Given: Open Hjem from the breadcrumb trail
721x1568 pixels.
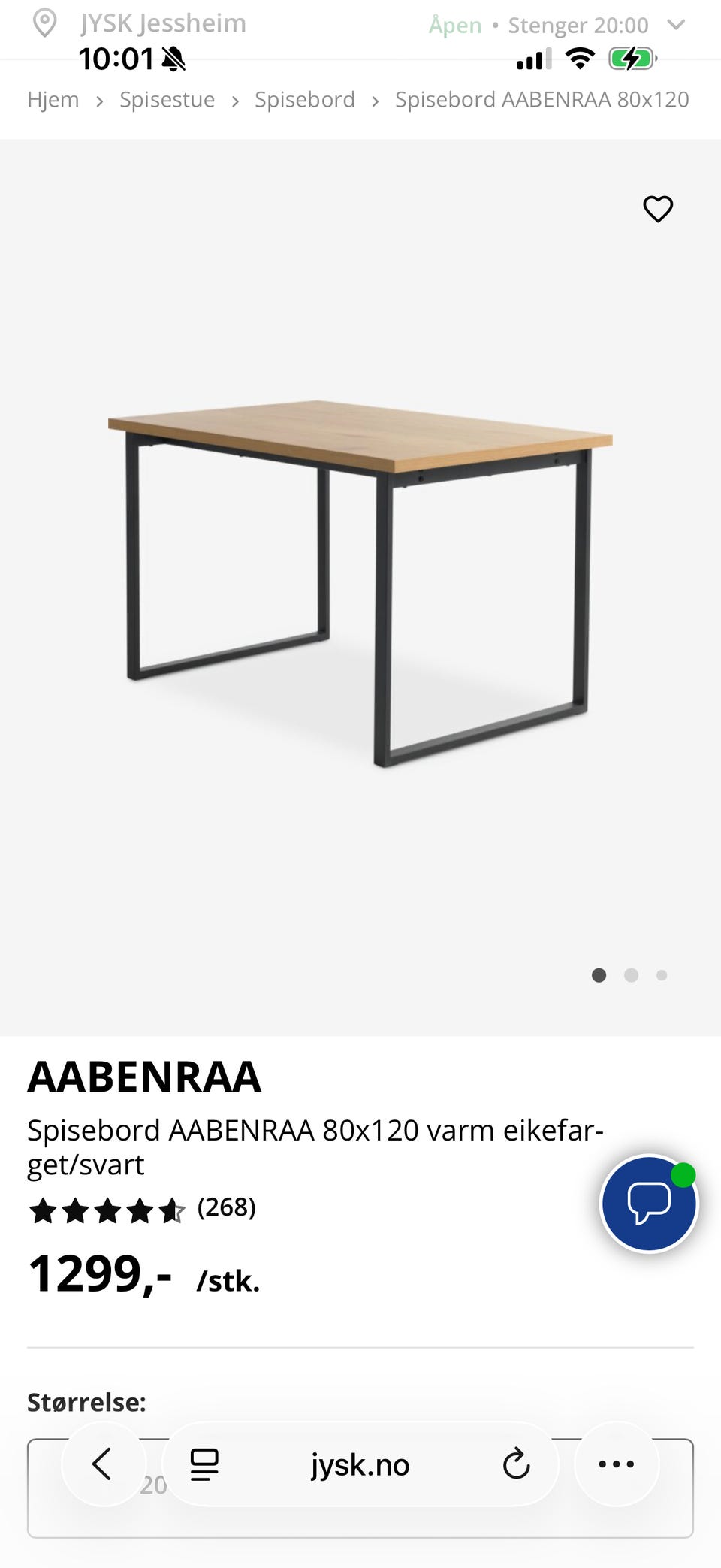Looking at the screenshot, I should tap(53, 99).
